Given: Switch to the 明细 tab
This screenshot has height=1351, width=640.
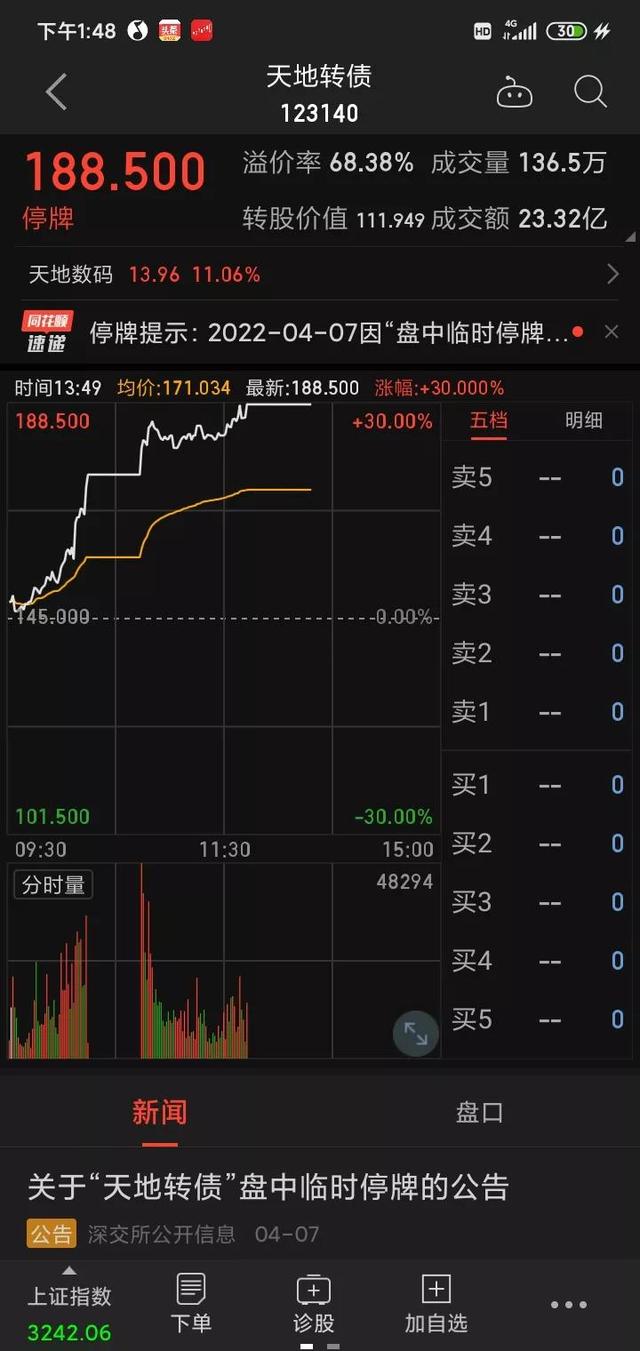Looking at the screenshot, I should pyautogui.click(x=583, y=421).
